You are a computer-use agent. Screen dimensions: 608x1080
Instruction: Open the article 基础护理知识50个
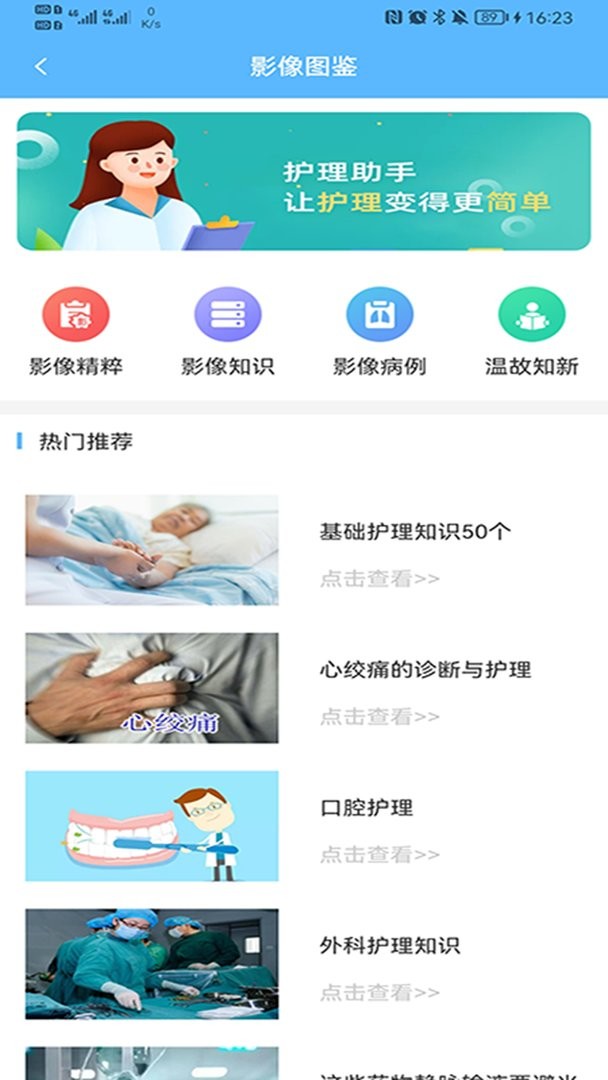point(415,532)
